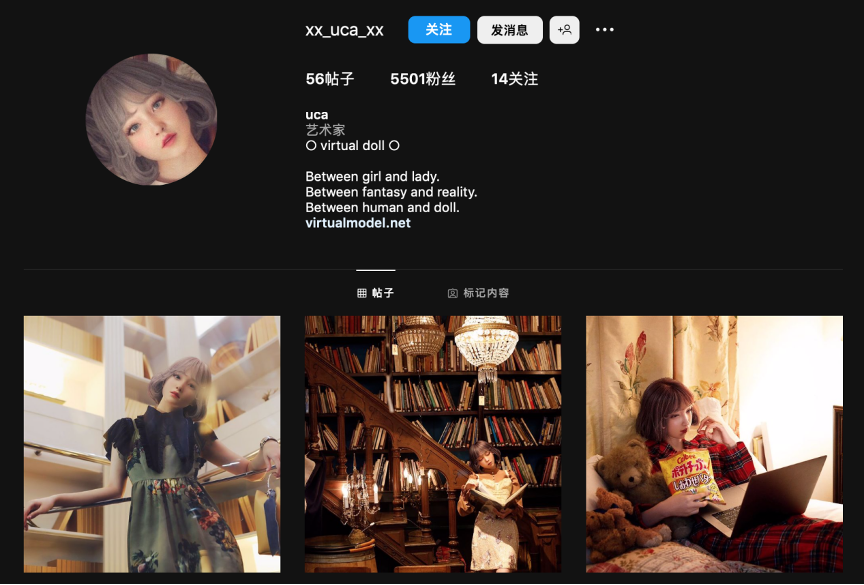Open uca's profile picture

(151, 120)
